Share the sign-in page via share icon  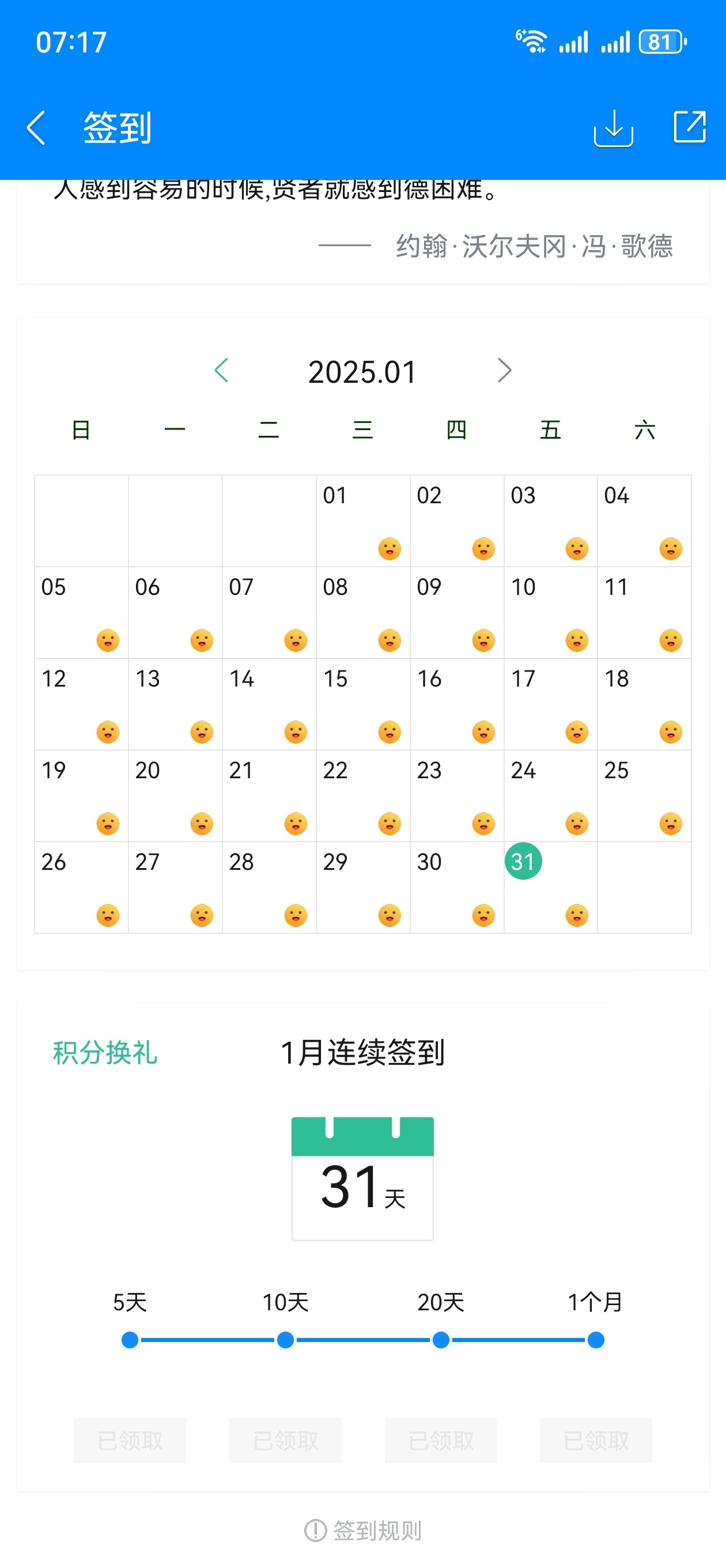tap(690, 127)
